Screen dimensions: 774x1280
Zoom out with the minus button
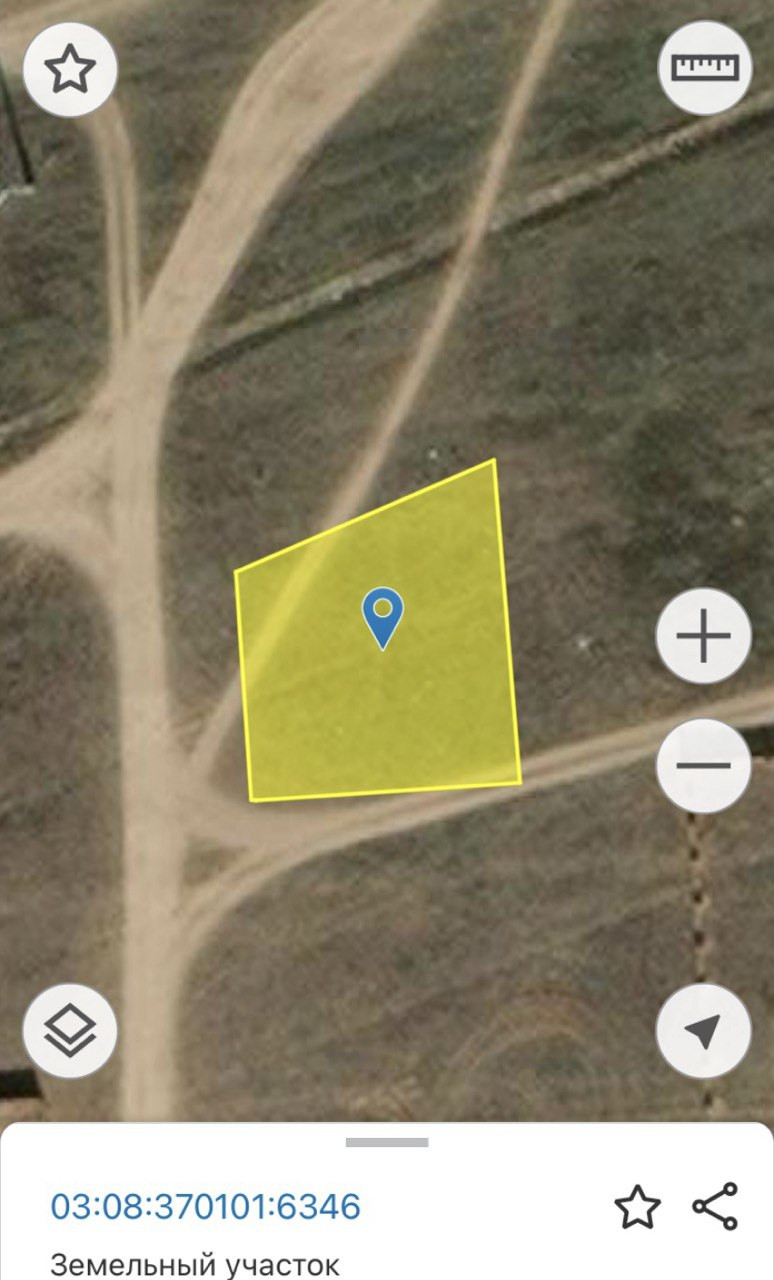pyautogui.click(x=704, y=766)
